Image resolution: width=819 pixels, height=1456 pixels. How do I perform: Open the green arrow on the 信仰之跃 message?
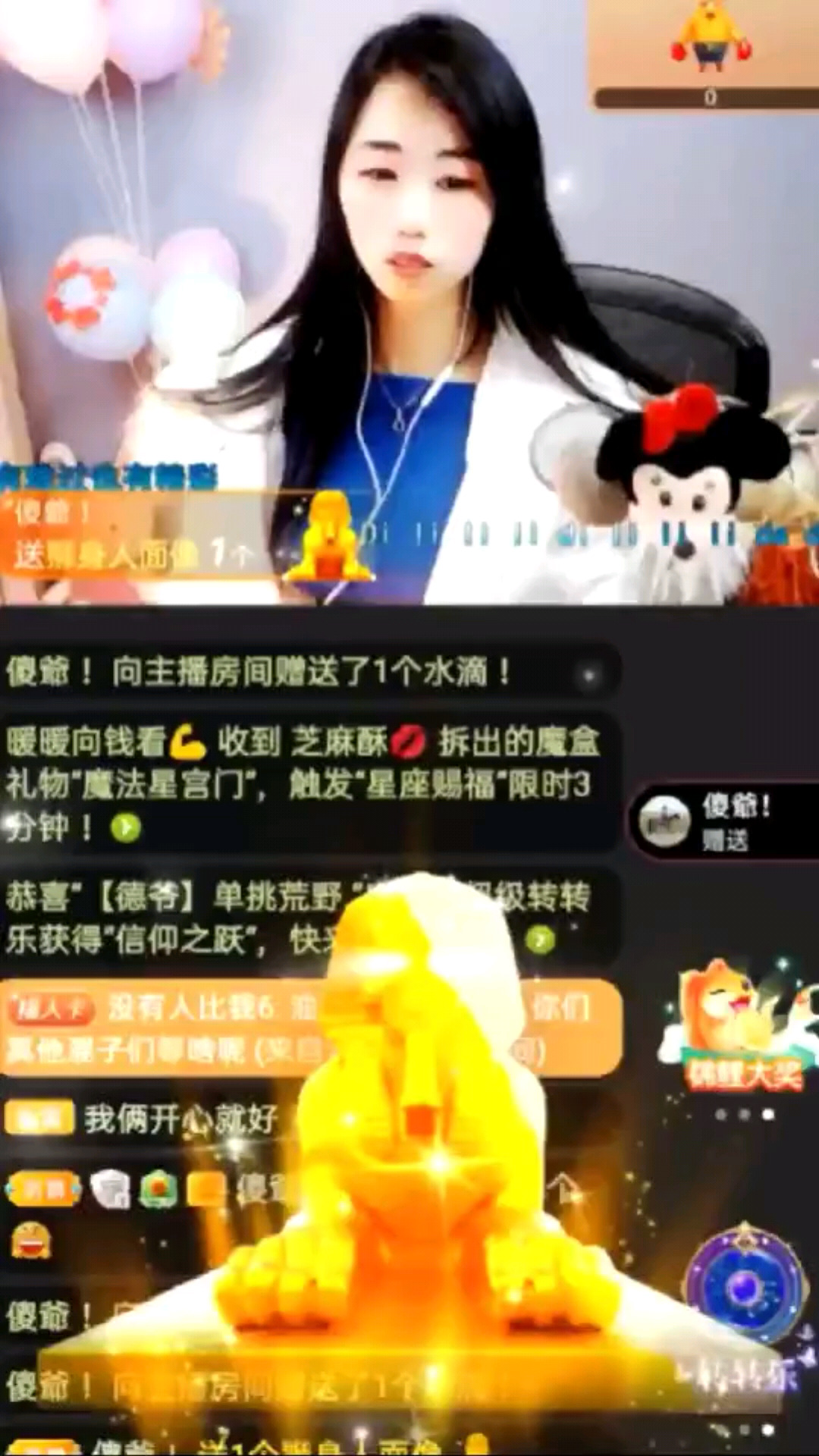(x=540, y=940)
